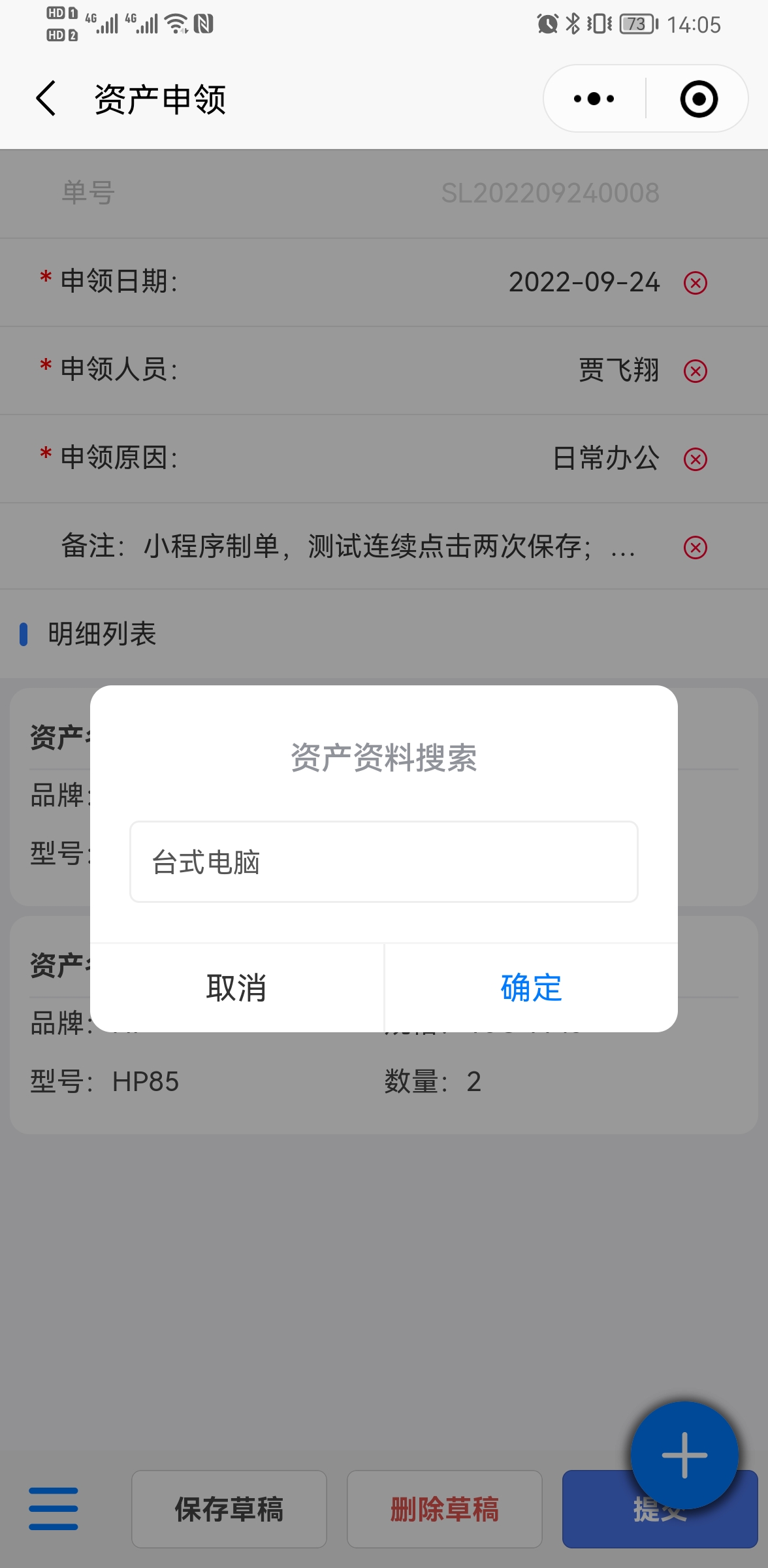This screenshot has height=1568, width=768.
Task: Open the asset card with model HP85
Action: [384, 1024]
